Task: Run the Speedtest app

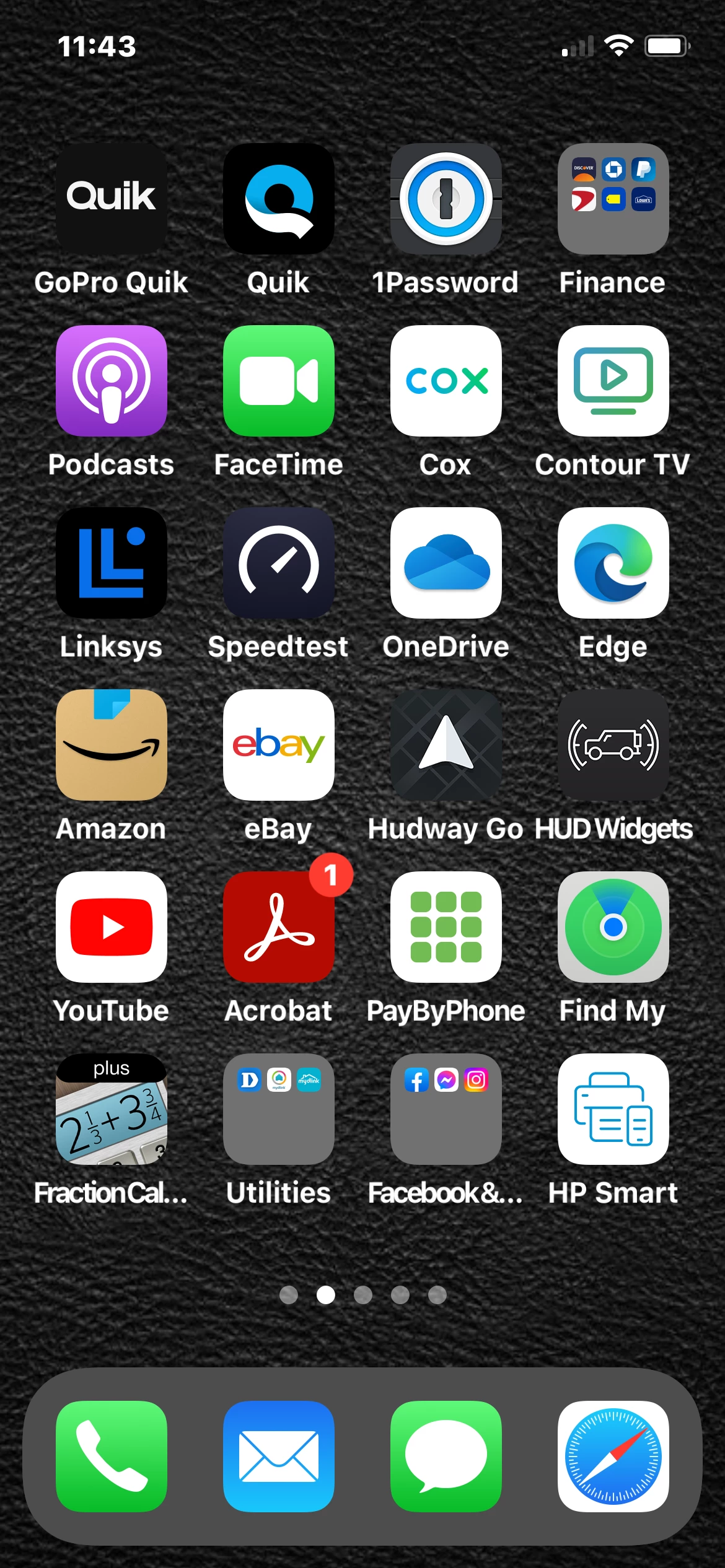Action: [x=279, y=563]
